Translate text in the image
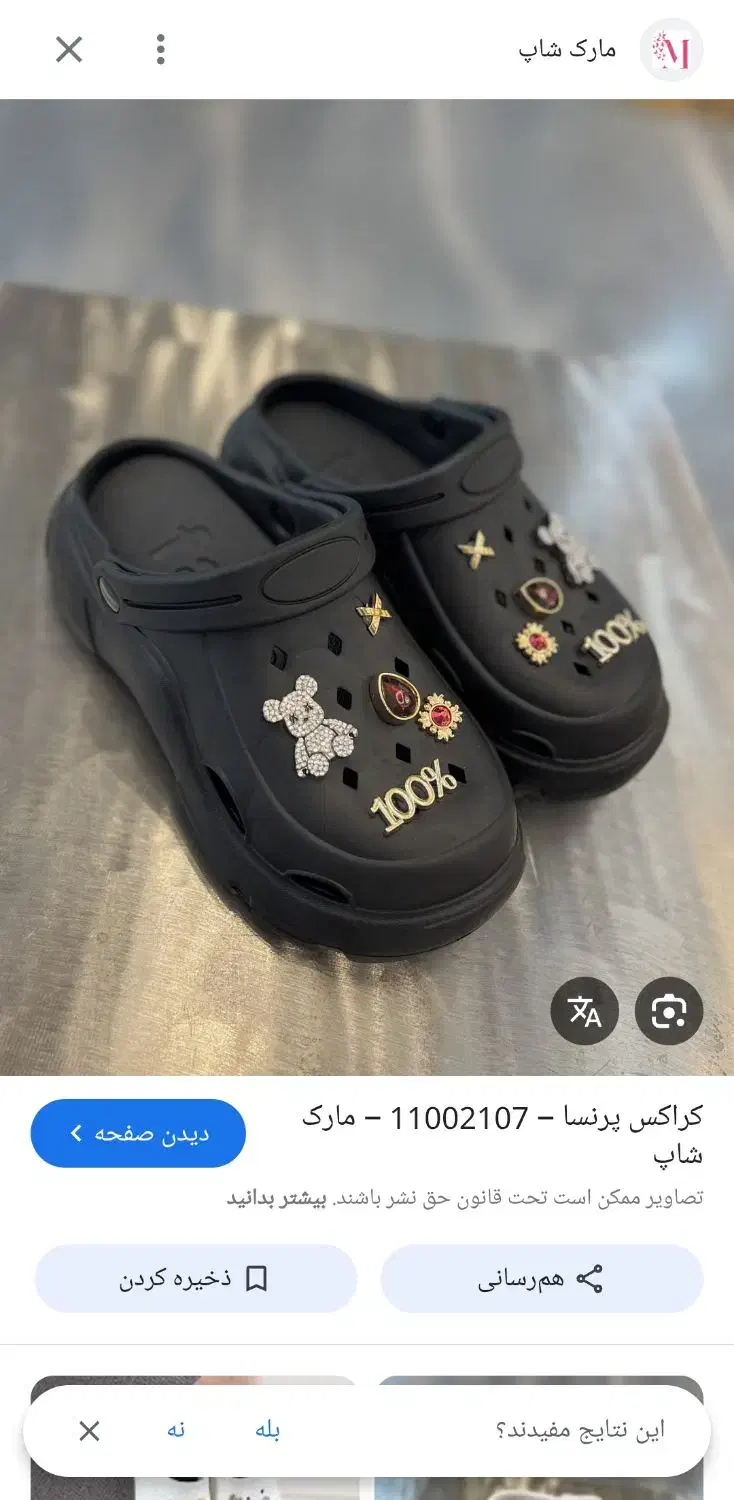Image resolution: width=734 pixels, height=1500 pixels. (x=584, y=1012)
